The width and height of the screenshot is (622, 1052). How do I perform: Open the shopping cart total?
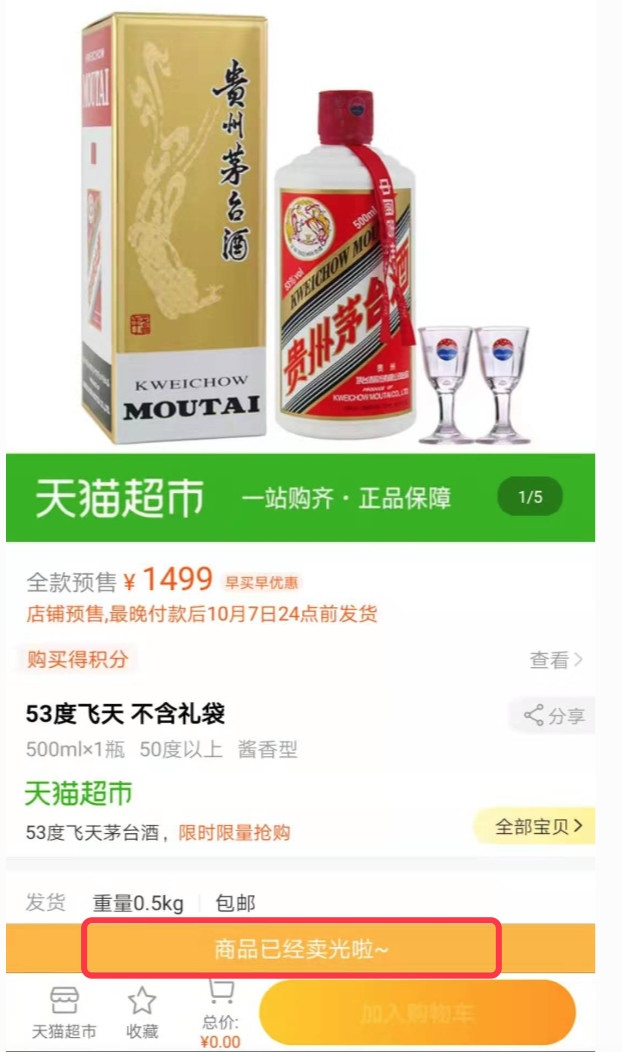point(220,1012)
